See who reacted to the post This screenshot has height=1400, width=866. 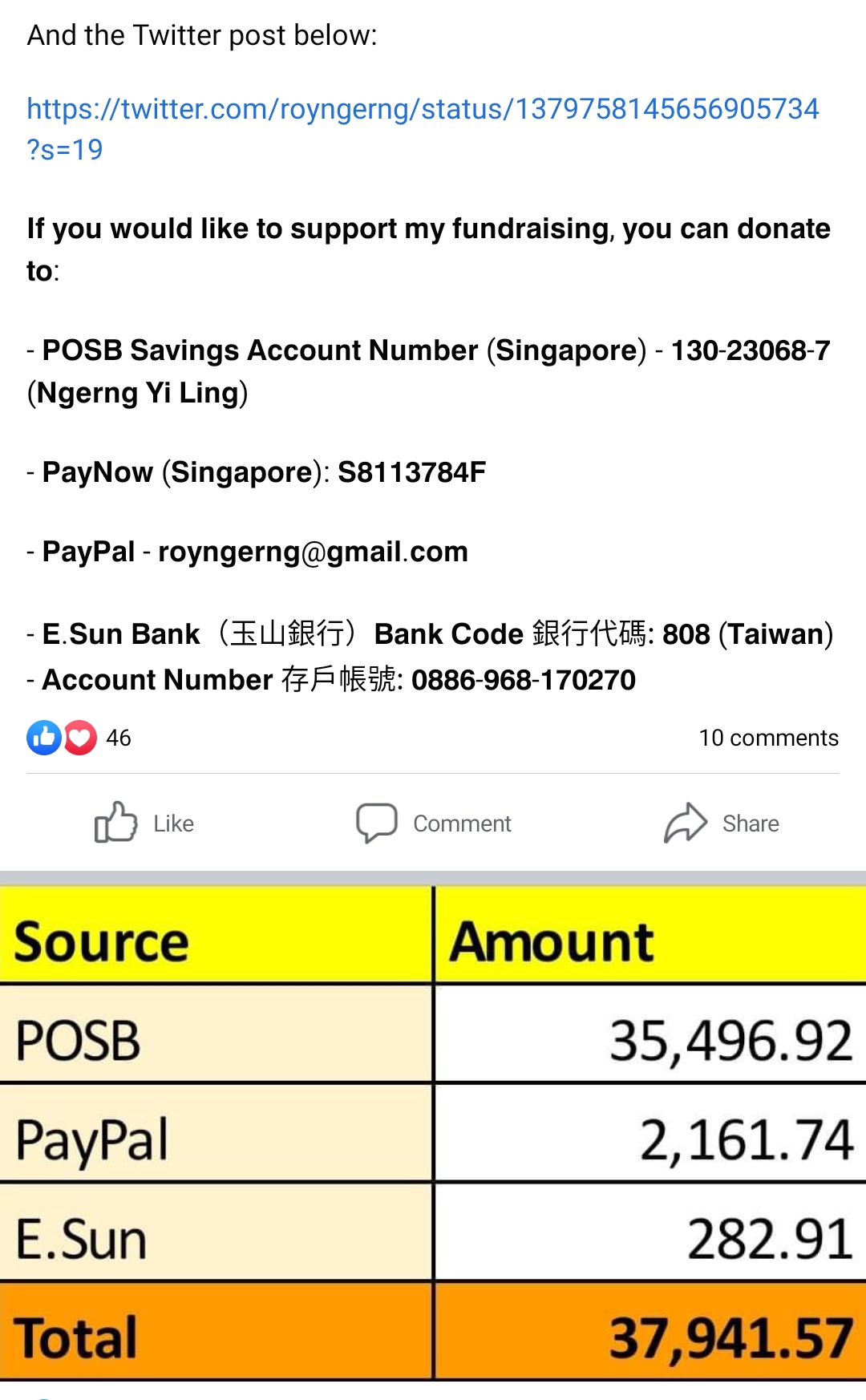coord(79,738)
